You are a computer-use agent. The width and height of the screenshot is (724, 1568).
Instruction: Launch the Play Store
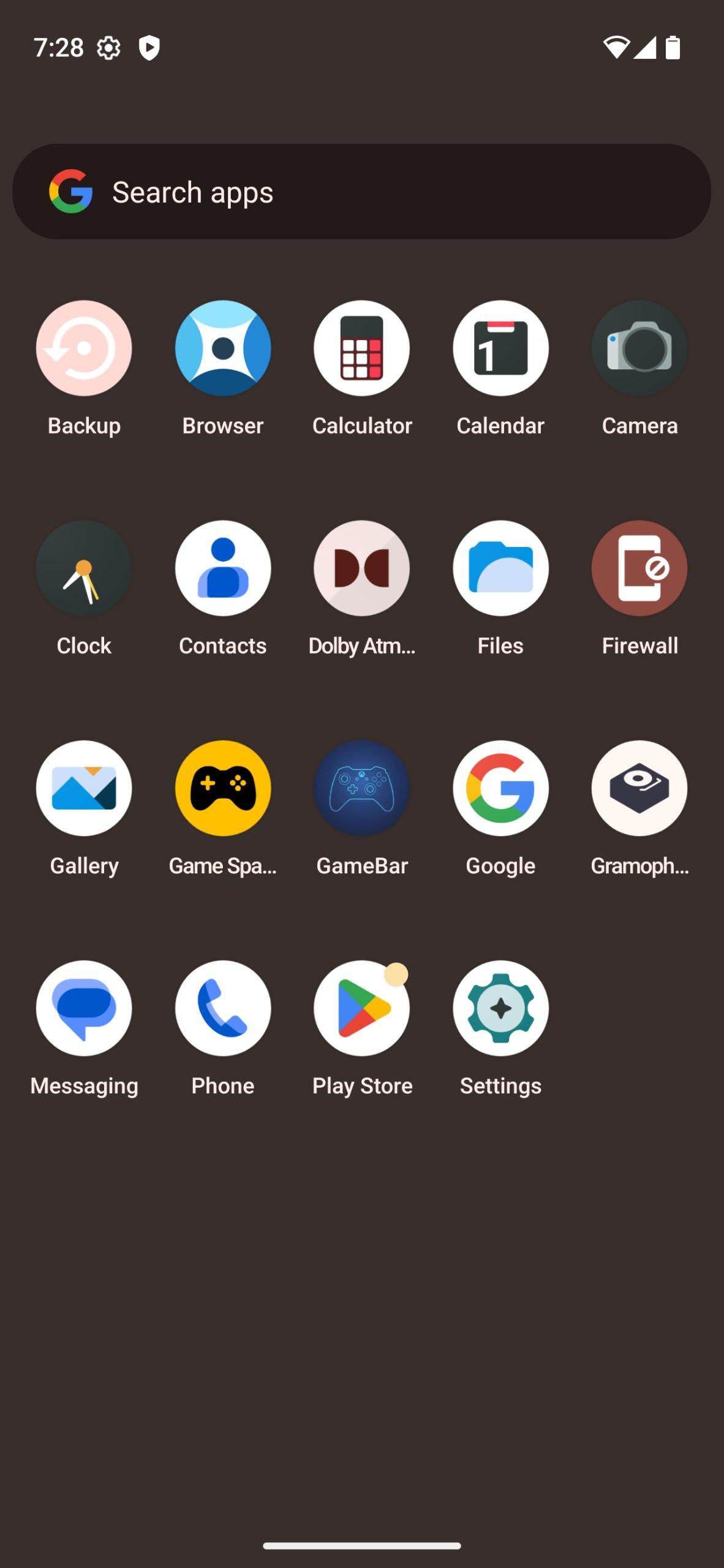pyautogui.click(x=362, y=1008)
